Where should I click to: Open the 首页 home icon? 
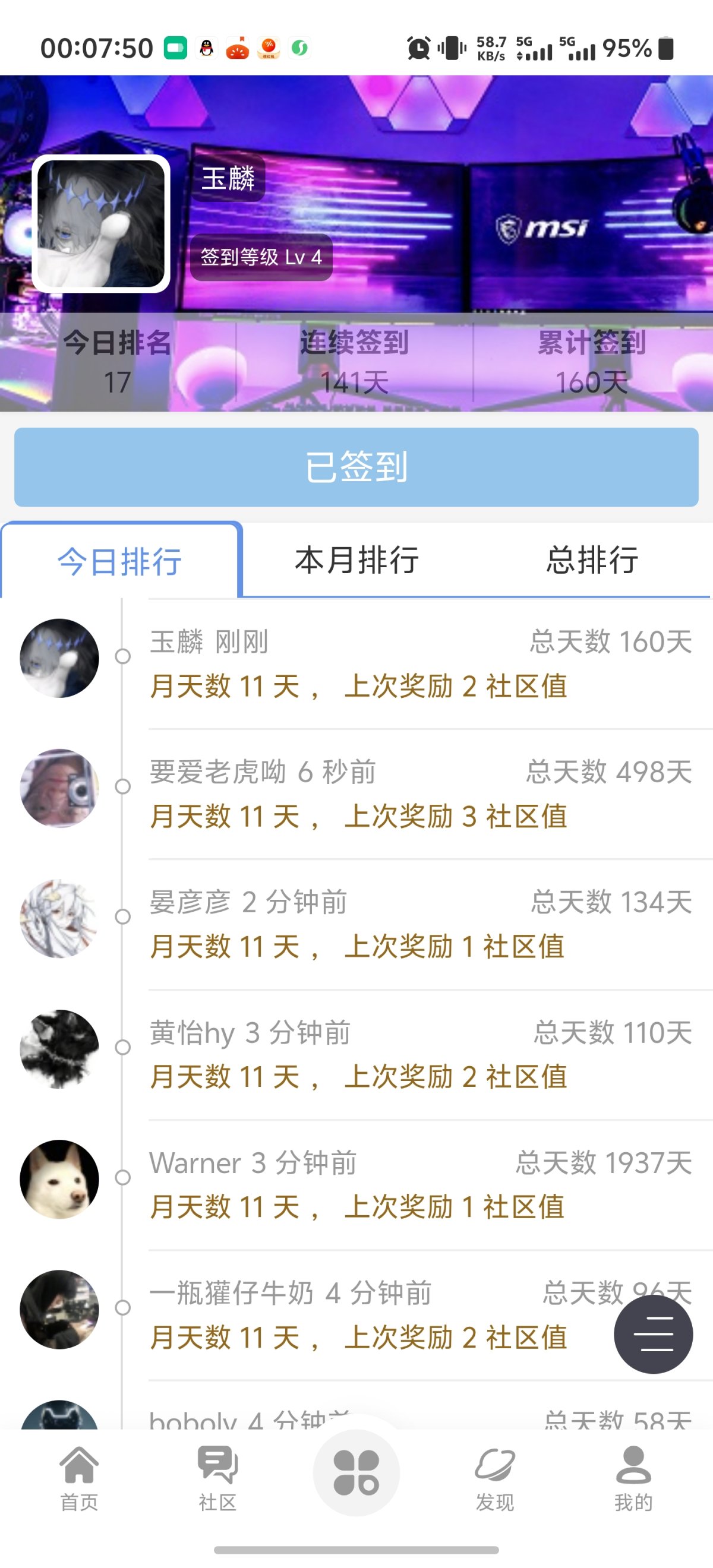(80, 1479)
